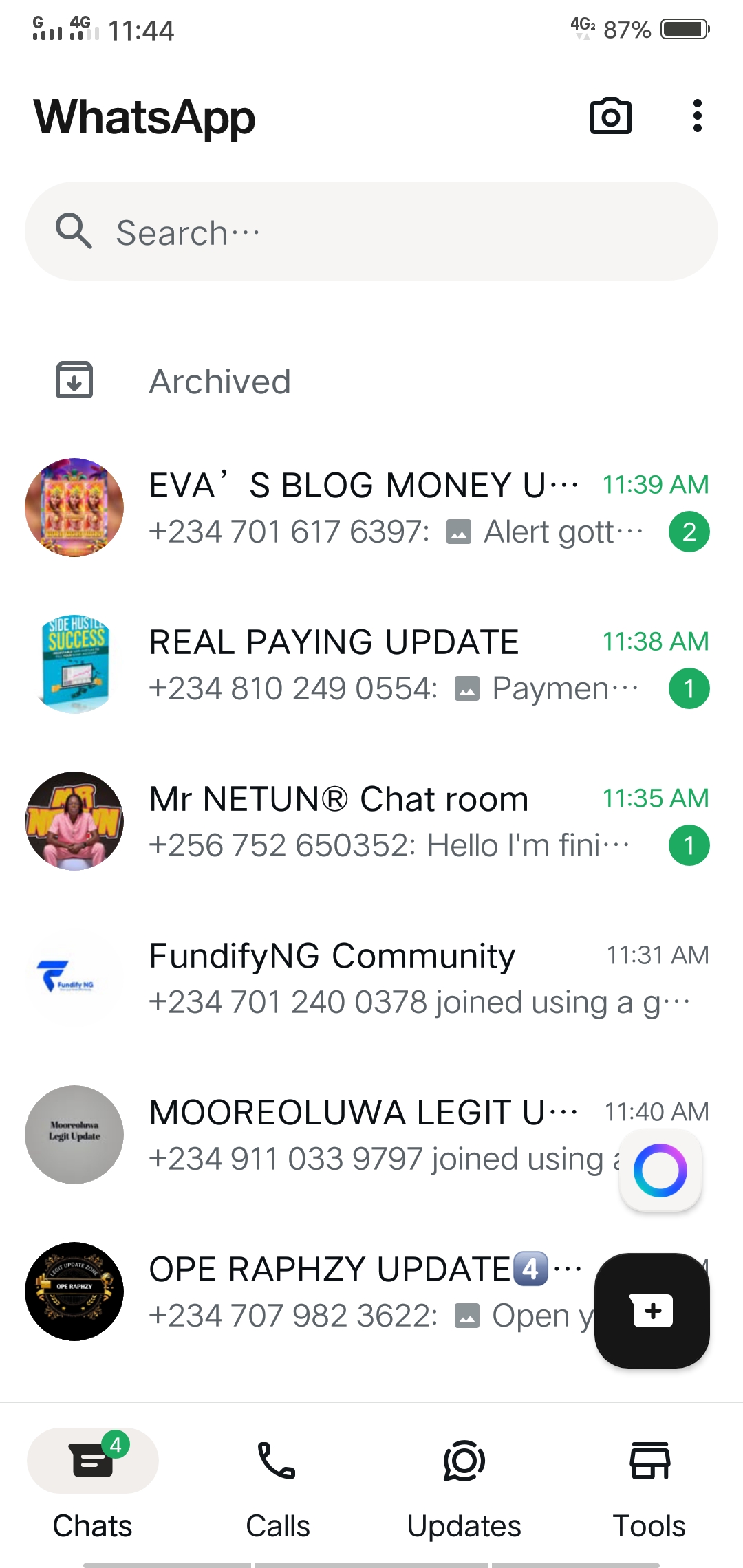Open the three-dot overflow menu
The height and width of the screenshot is (1568, 743).
697,116
